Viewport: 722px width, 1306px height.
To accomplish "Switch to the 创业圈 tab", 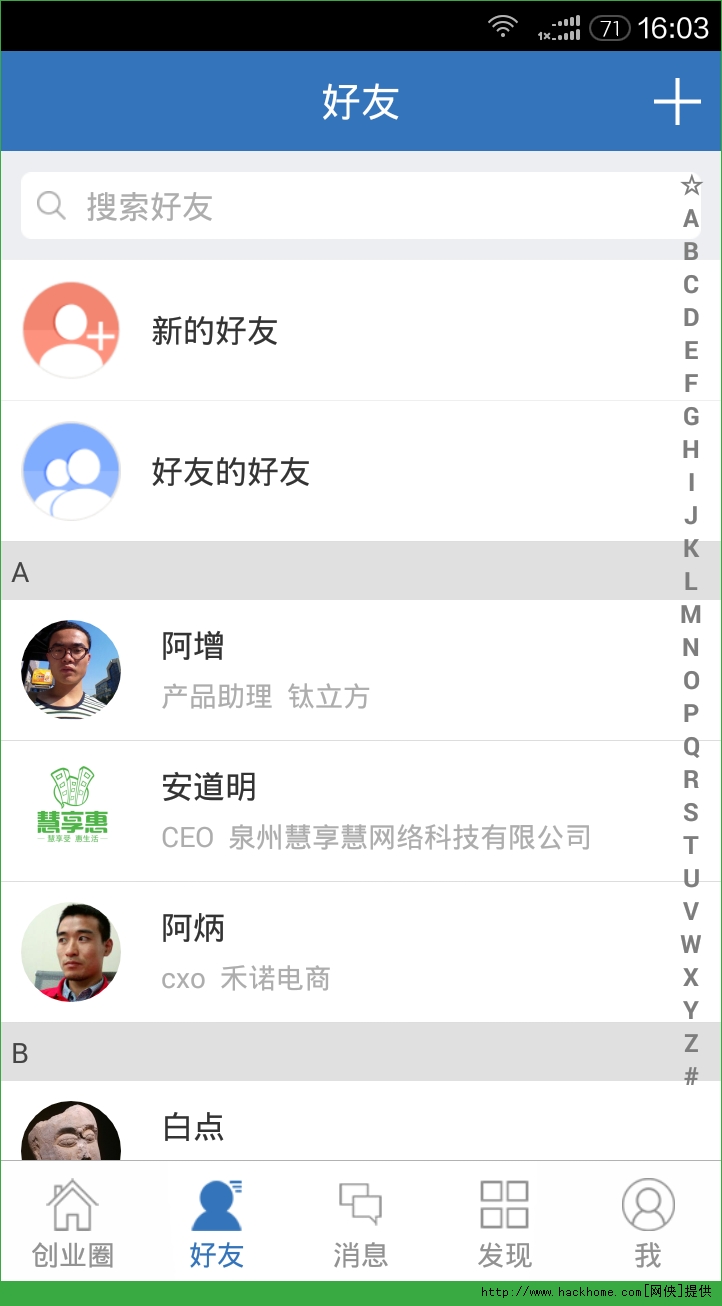I will (72, 1222).
